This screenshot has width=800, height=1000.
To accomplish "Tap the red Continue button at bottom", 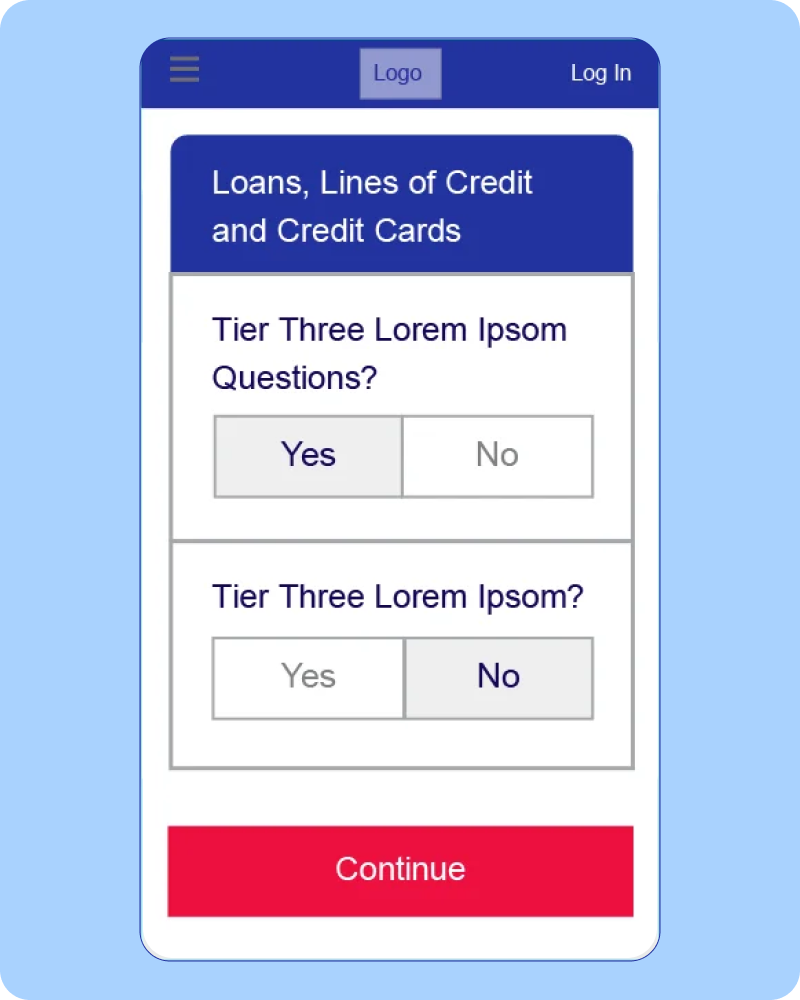I will point(400,870).
